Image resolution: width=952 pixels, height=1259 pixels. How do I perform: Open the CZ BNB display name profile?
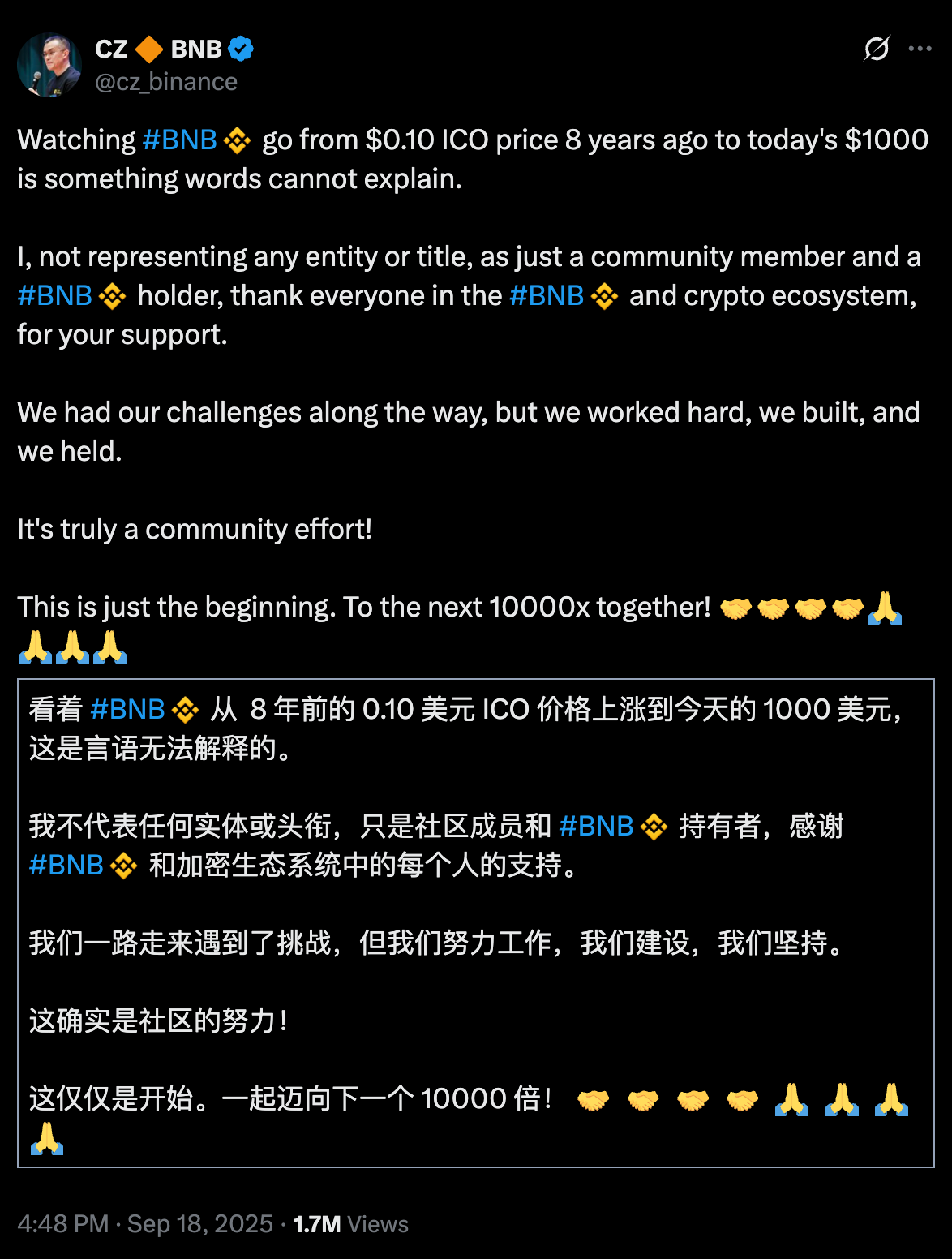click(x=158, y=49)
